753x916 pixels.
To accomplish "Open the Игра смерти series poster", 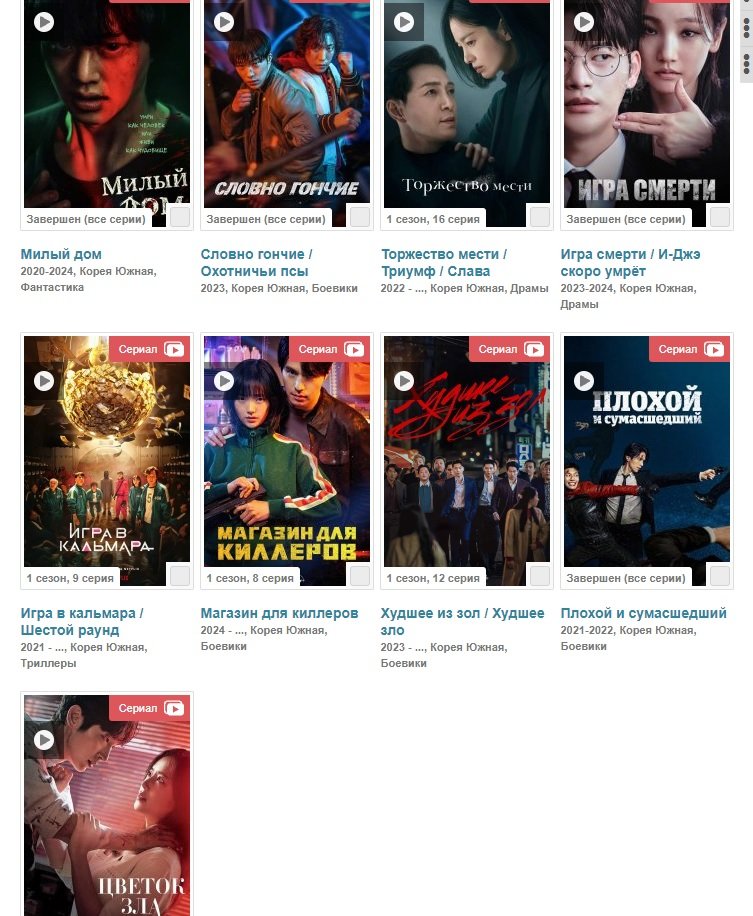I will [x=646, y=110].
